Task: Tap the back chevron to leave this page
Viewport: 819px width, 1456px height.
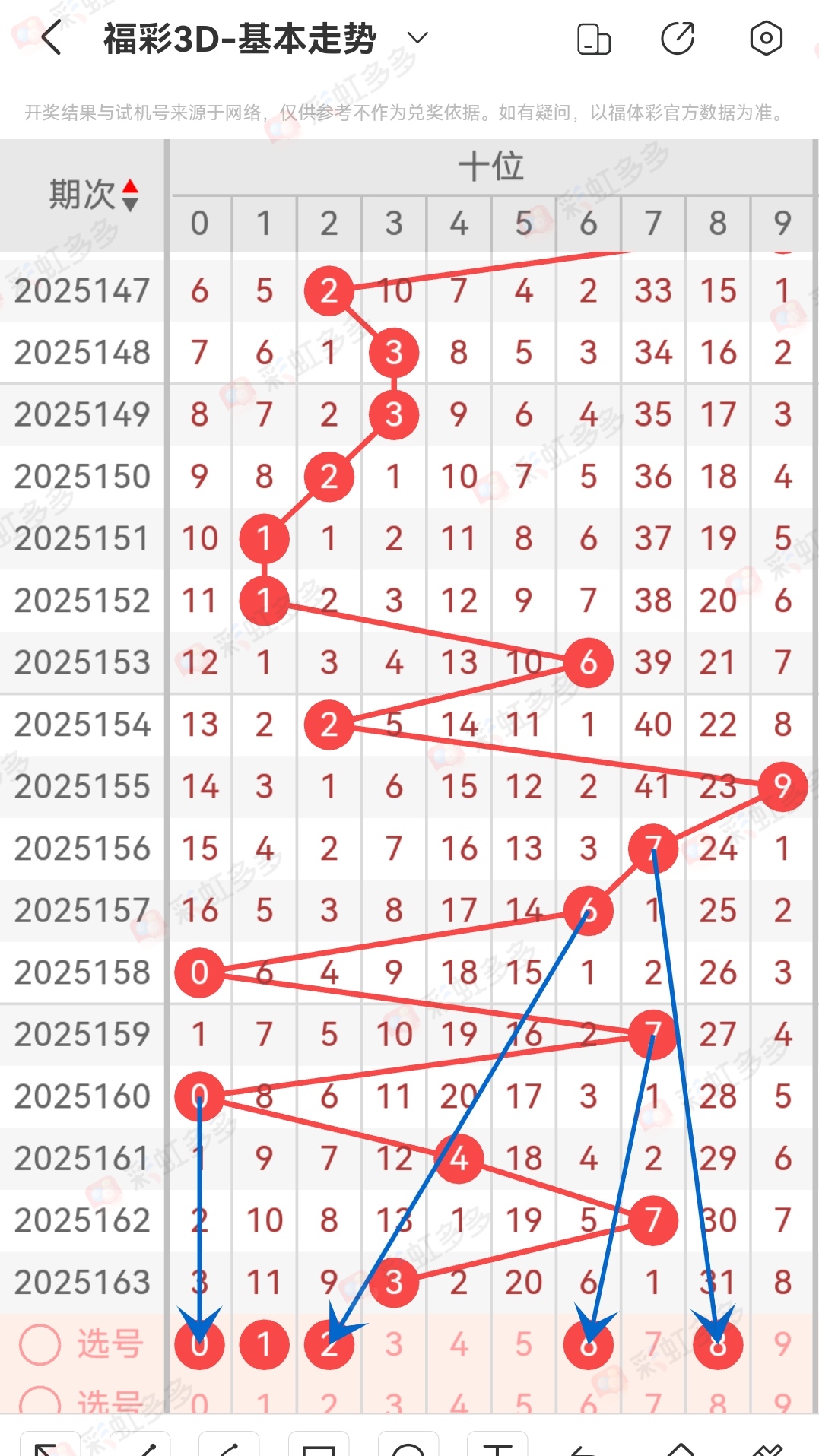Action: tap(49, 36)
